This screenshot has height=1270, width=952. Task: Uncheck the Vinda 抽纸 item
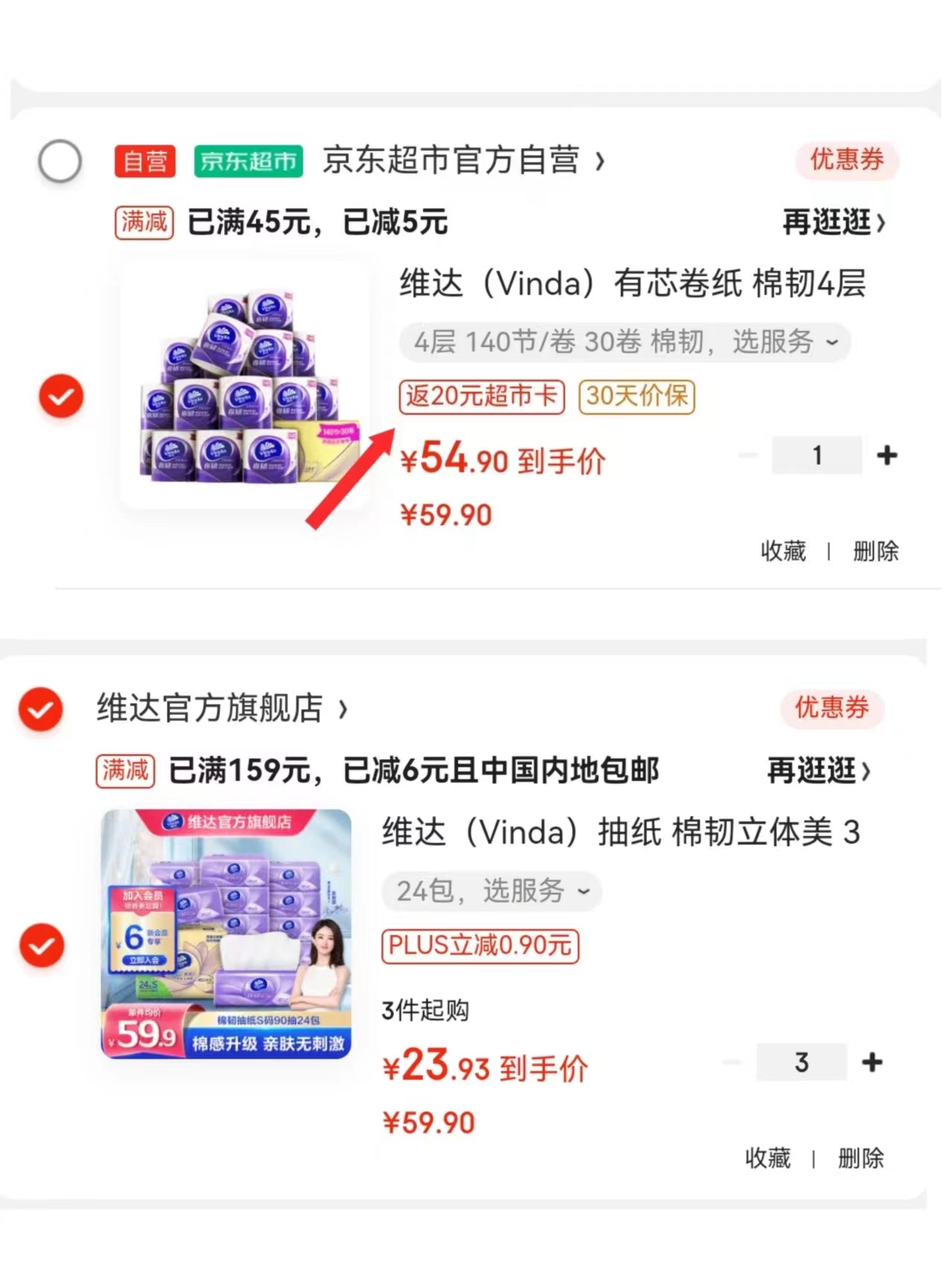(42, 945)
